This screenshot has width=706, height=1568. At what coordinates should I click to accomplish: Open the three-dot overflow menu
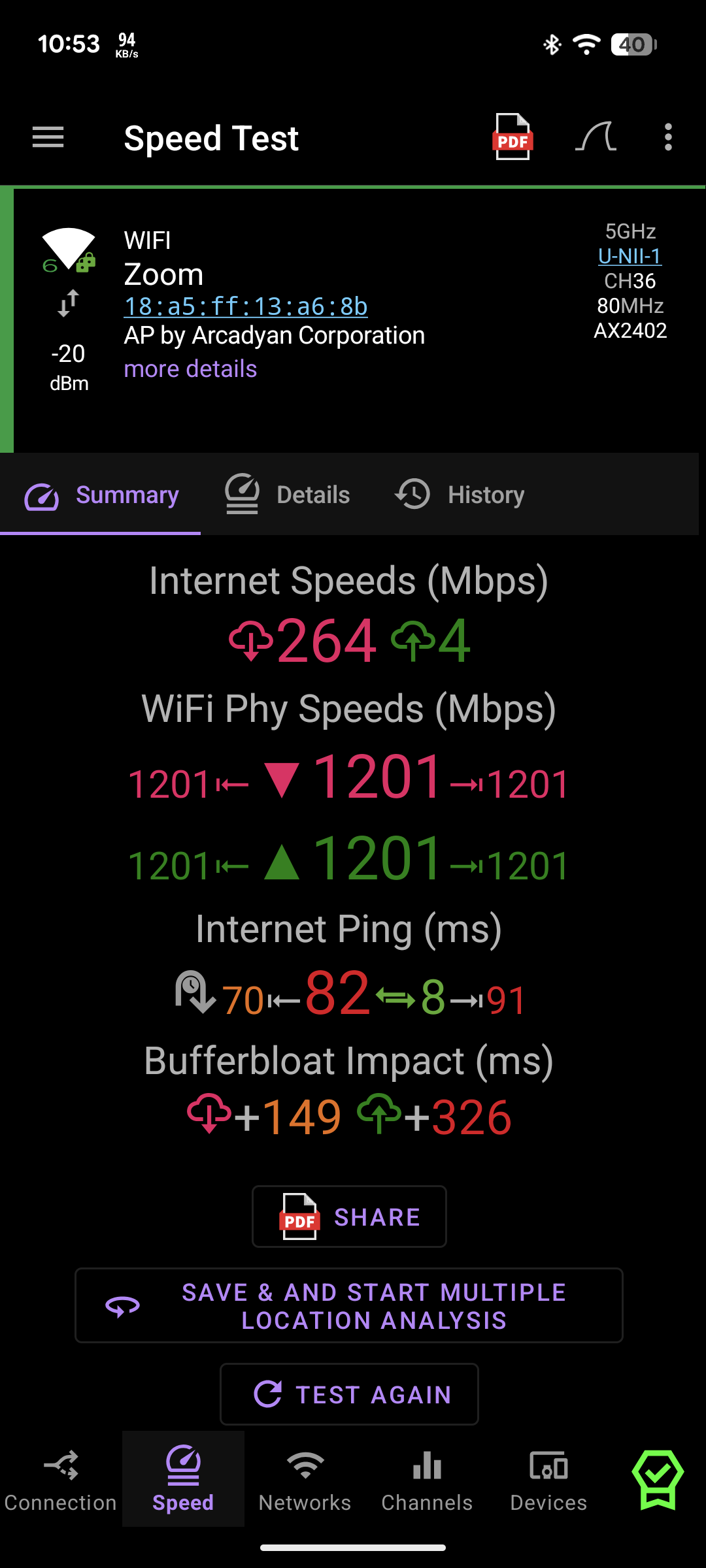point(668,137)
